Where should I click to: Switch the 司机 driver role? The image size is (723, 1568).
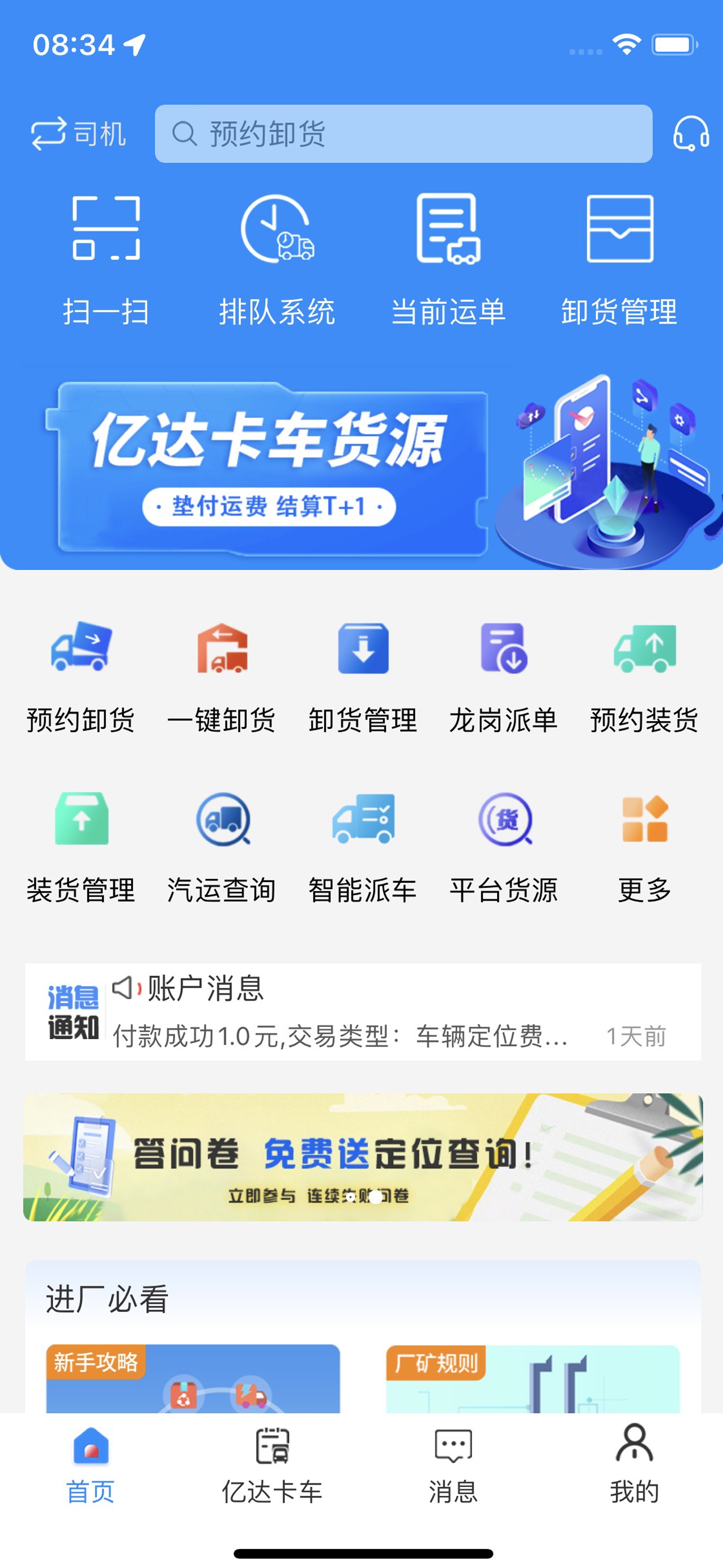pyautogui.click(x=80, y=134)
